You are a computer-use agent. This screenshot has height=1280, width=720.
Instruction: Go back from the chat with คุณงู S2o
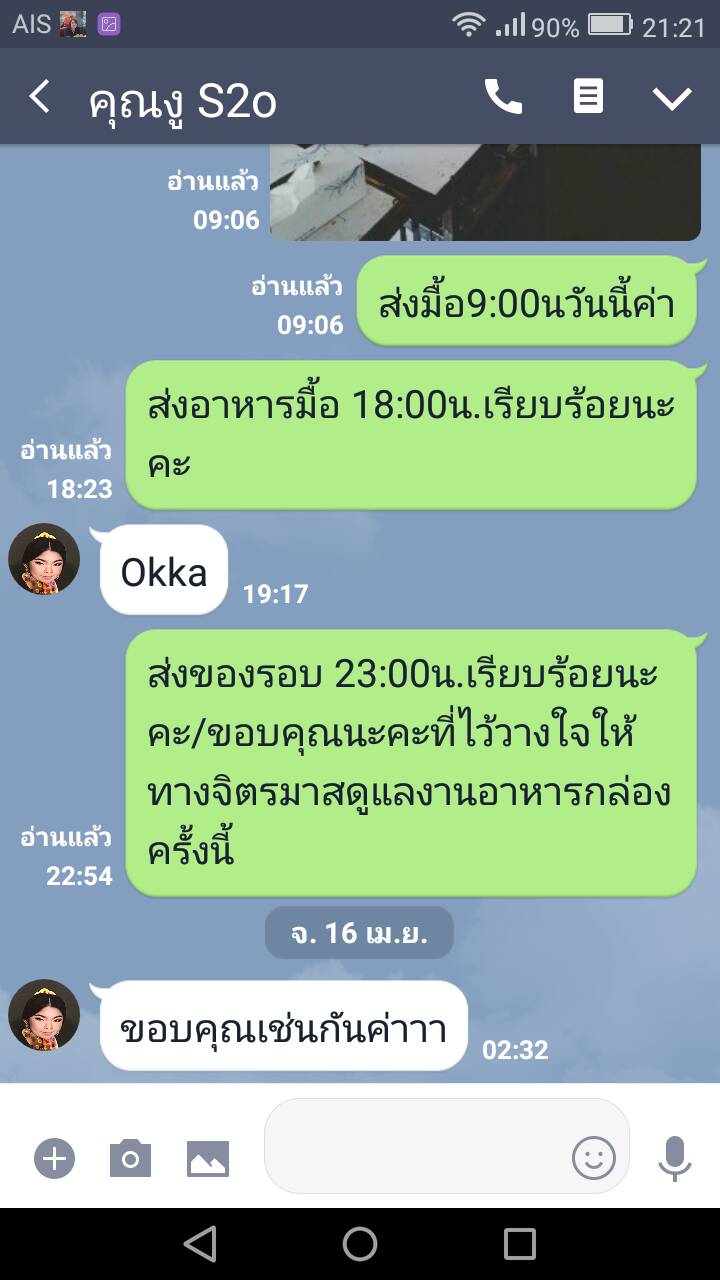coord(40,97)
